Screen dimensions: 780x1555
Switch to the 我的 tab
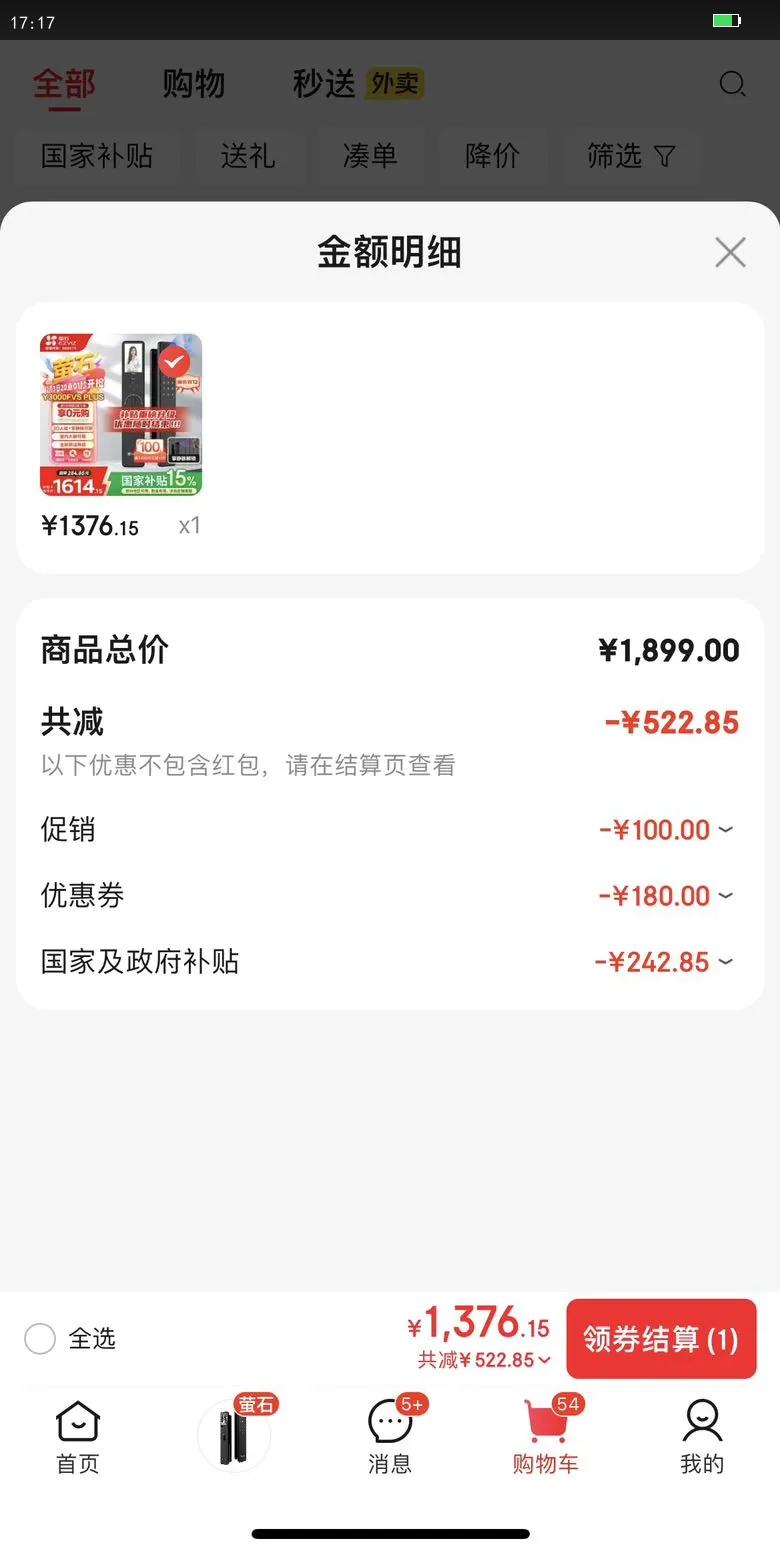click(702, 1437)
